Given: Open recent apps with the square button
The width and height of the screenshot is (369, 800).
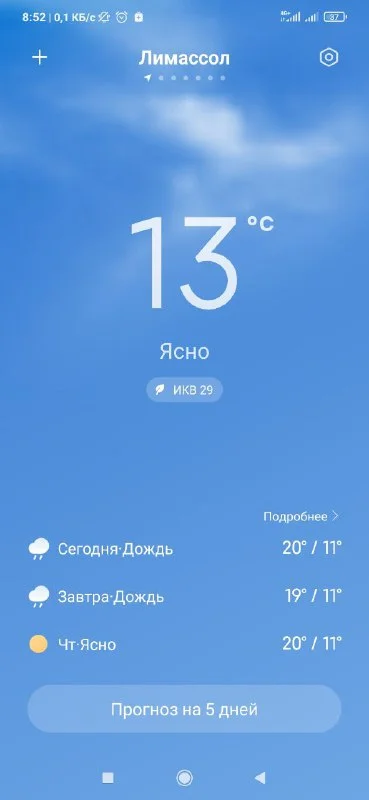Looking at the screenshot, I should click(x=108, y=778).
